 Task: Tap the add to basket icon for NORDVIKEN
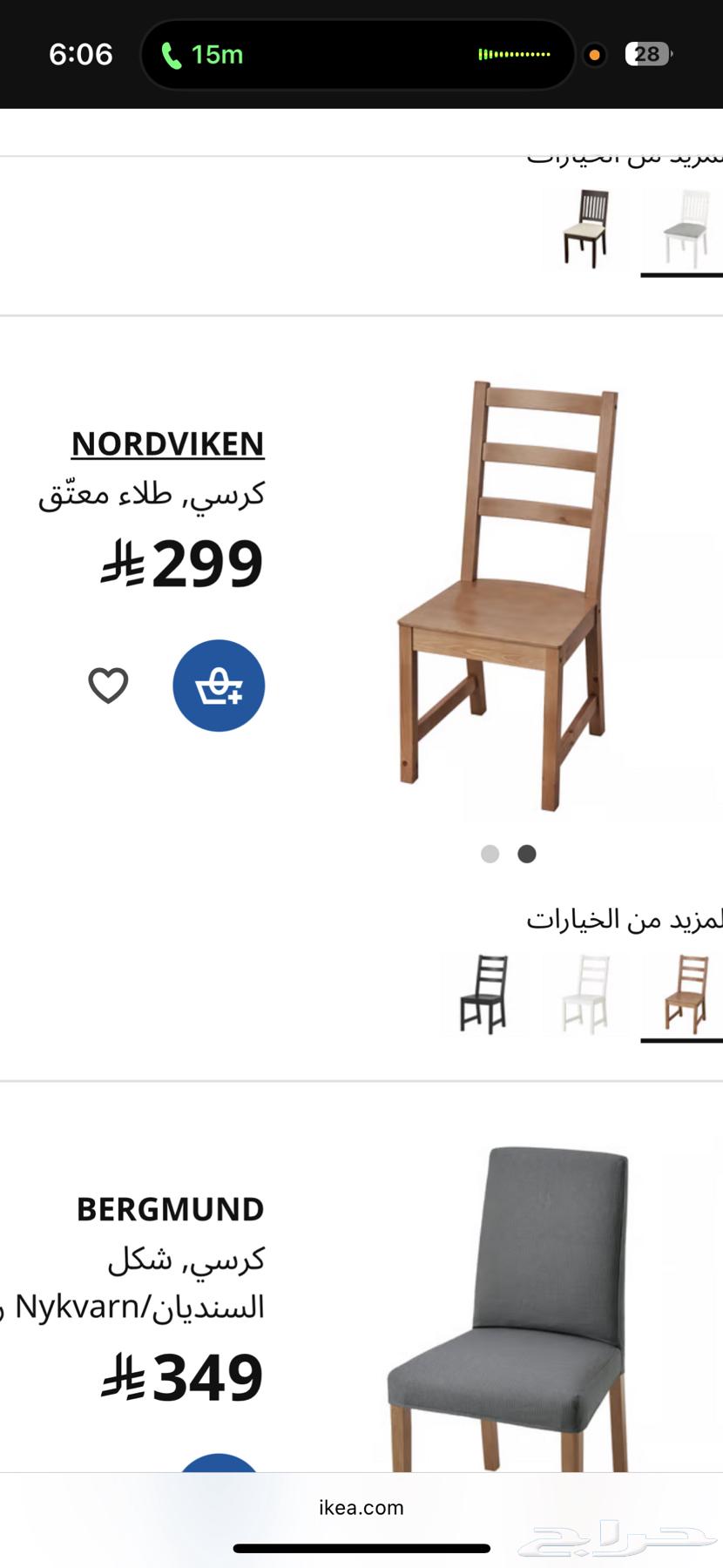pyautogui.click(x=219, y=686)
